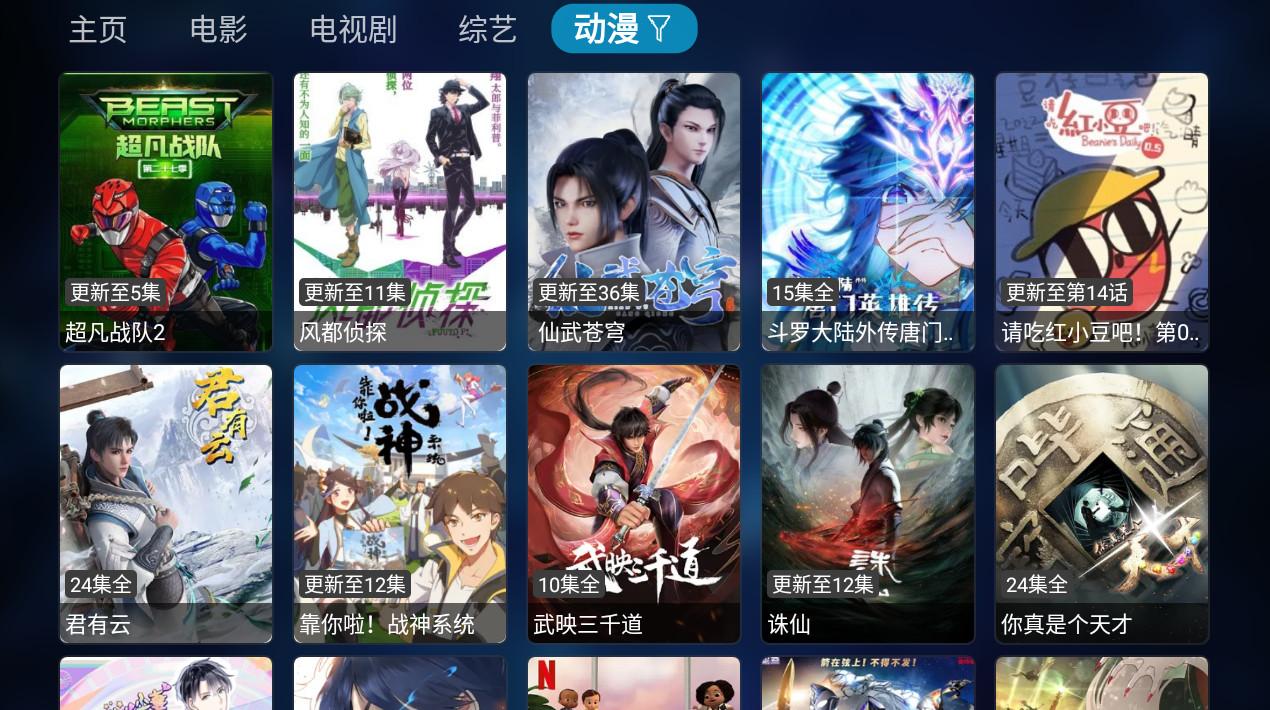Switch to the 主页 tab
The height and width of the screenshot is (710, 1270).
coord(98,29)
